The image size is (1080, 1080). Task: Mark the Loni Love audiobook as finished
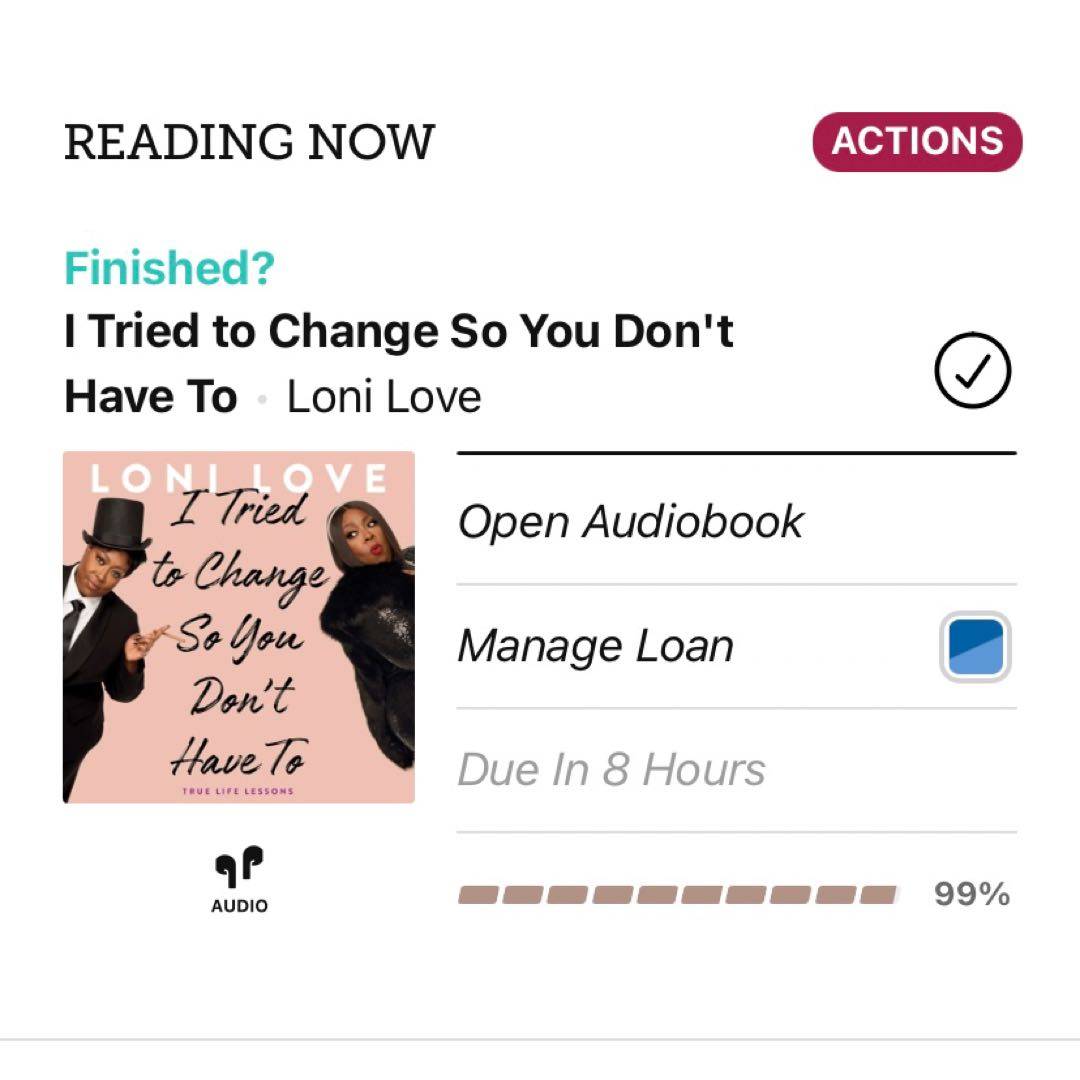tap(972, 372)
